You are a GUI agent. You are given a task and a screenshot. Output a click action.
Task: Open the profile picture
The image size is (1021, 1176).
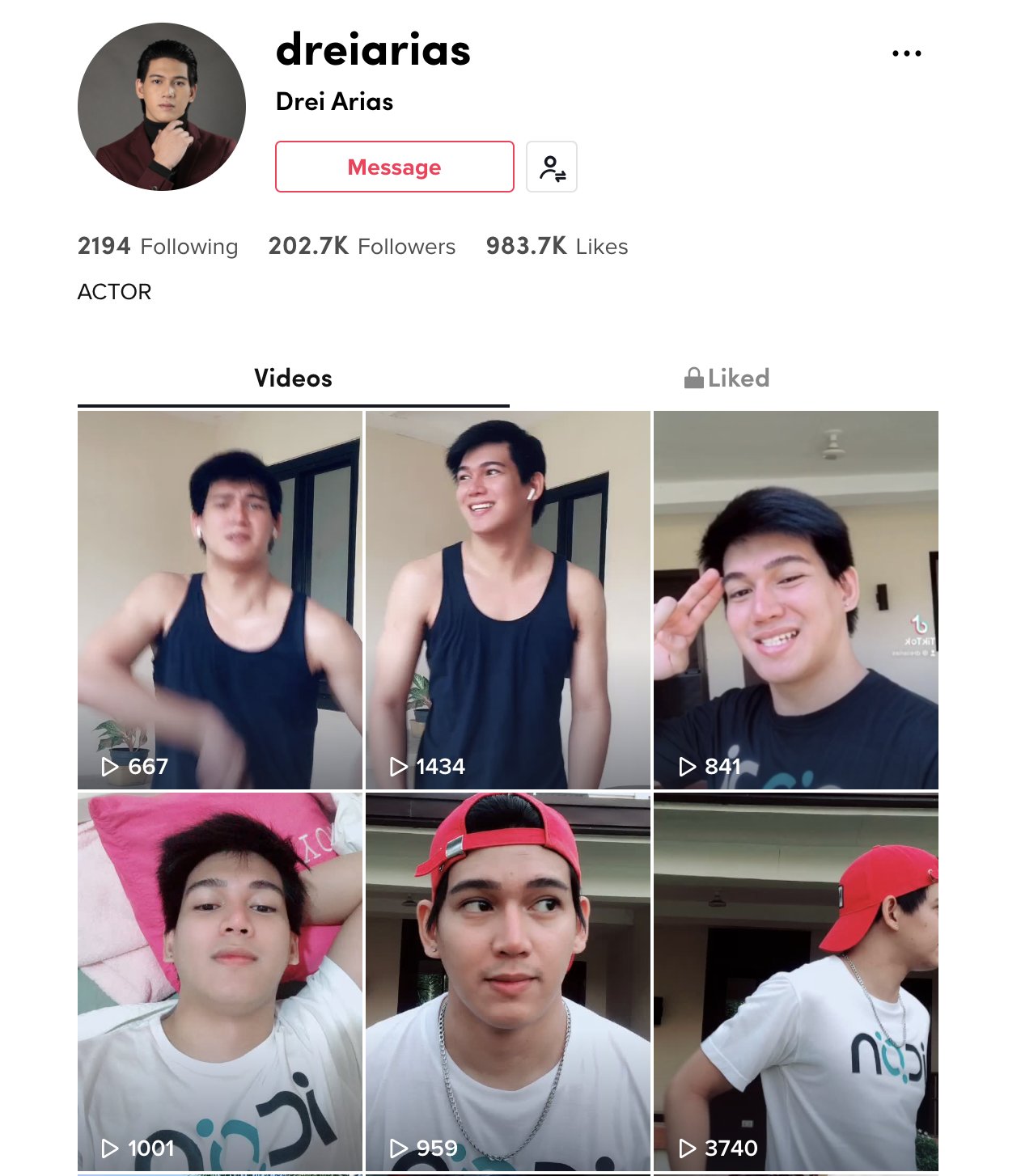tap(162, 107)
